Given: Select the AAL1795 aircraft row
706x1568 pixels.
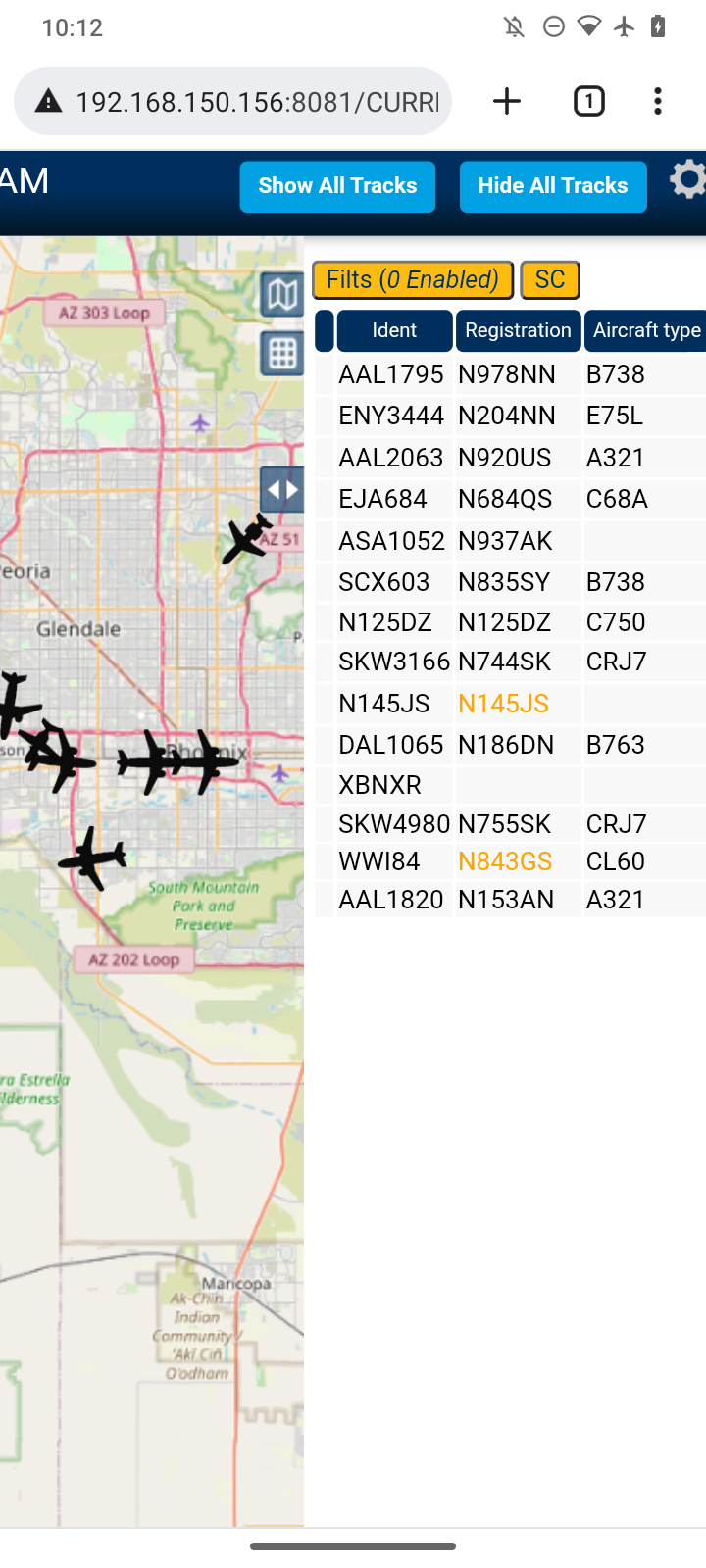Looking at the screenshot, I should 511,374.
